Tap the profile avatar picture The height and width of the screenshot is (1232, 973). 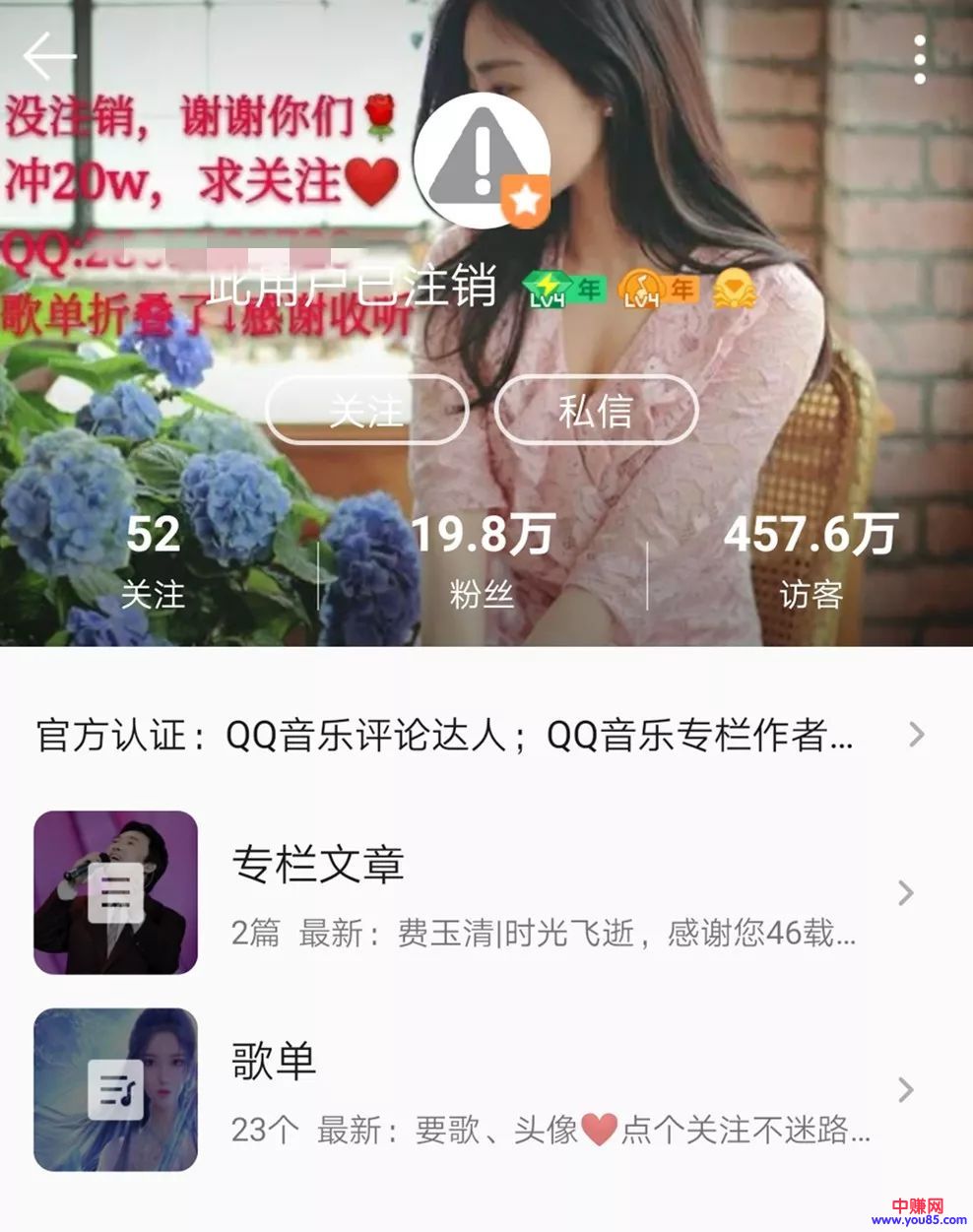point(481,162)
